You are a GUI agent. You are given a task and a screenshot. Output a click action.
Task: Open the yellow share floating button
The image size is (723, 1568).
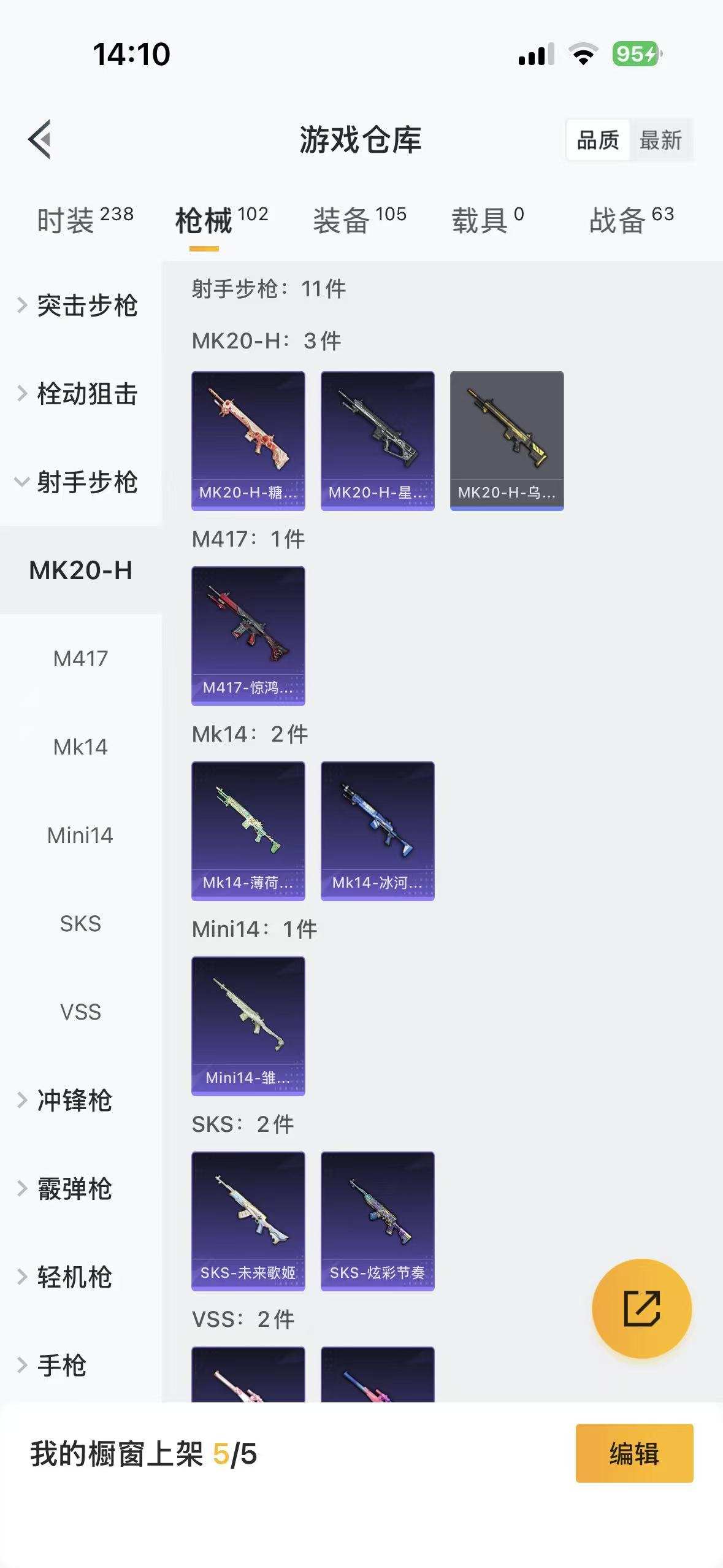click(x=640, y=1308)
